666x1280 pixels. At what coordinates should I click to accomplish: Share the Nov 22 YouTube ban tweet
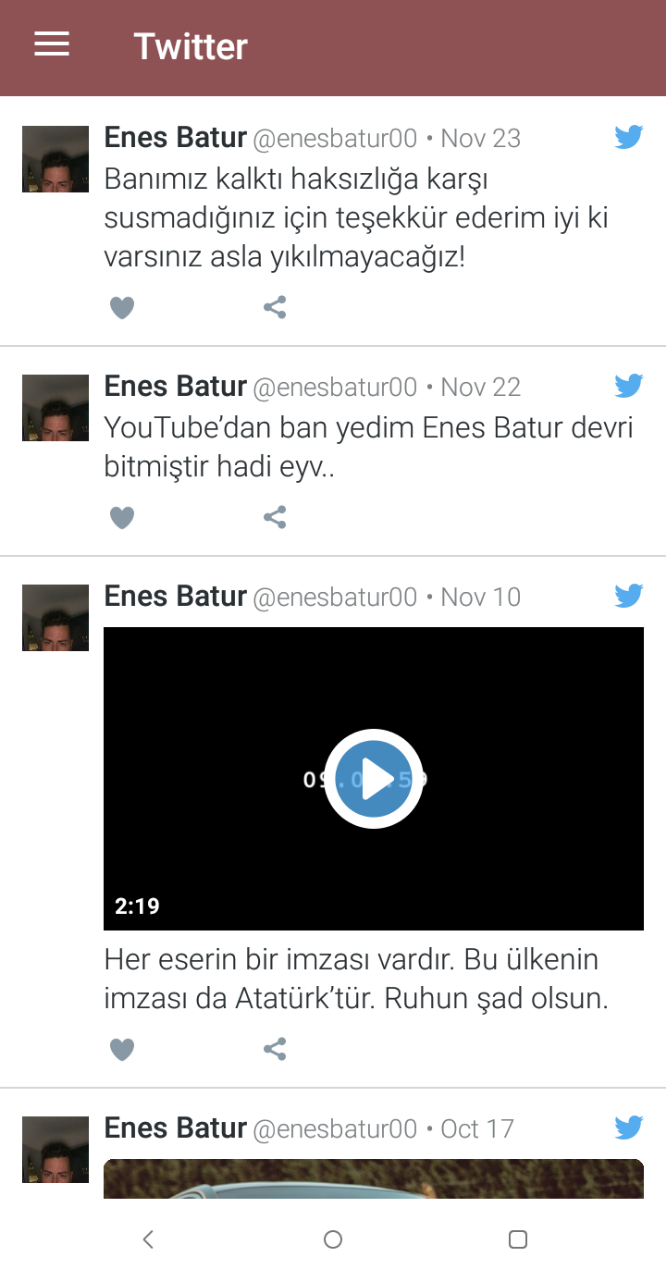point(275,517)
